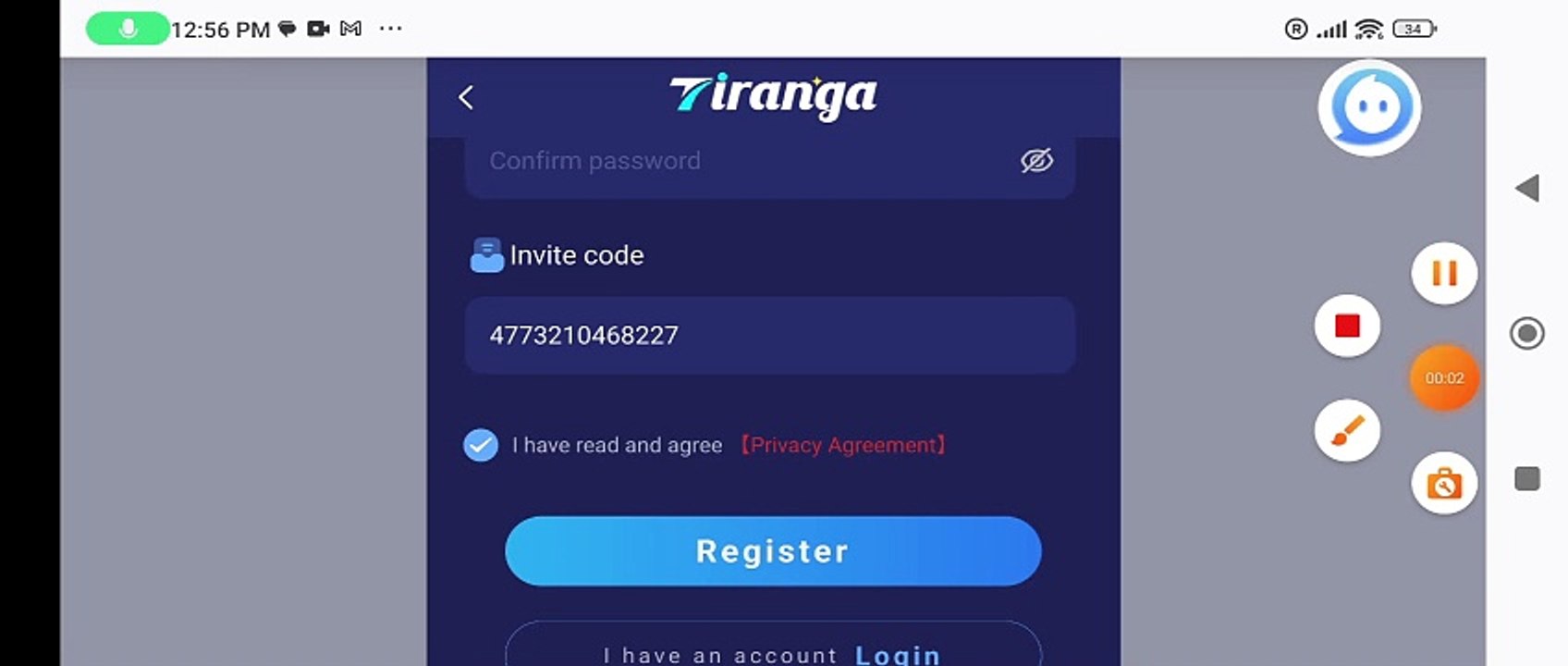Image resolution: width=1568 pixels, height=666 pixels.
Task: Go back using the header arrow
Action: (x=466, y=97)
